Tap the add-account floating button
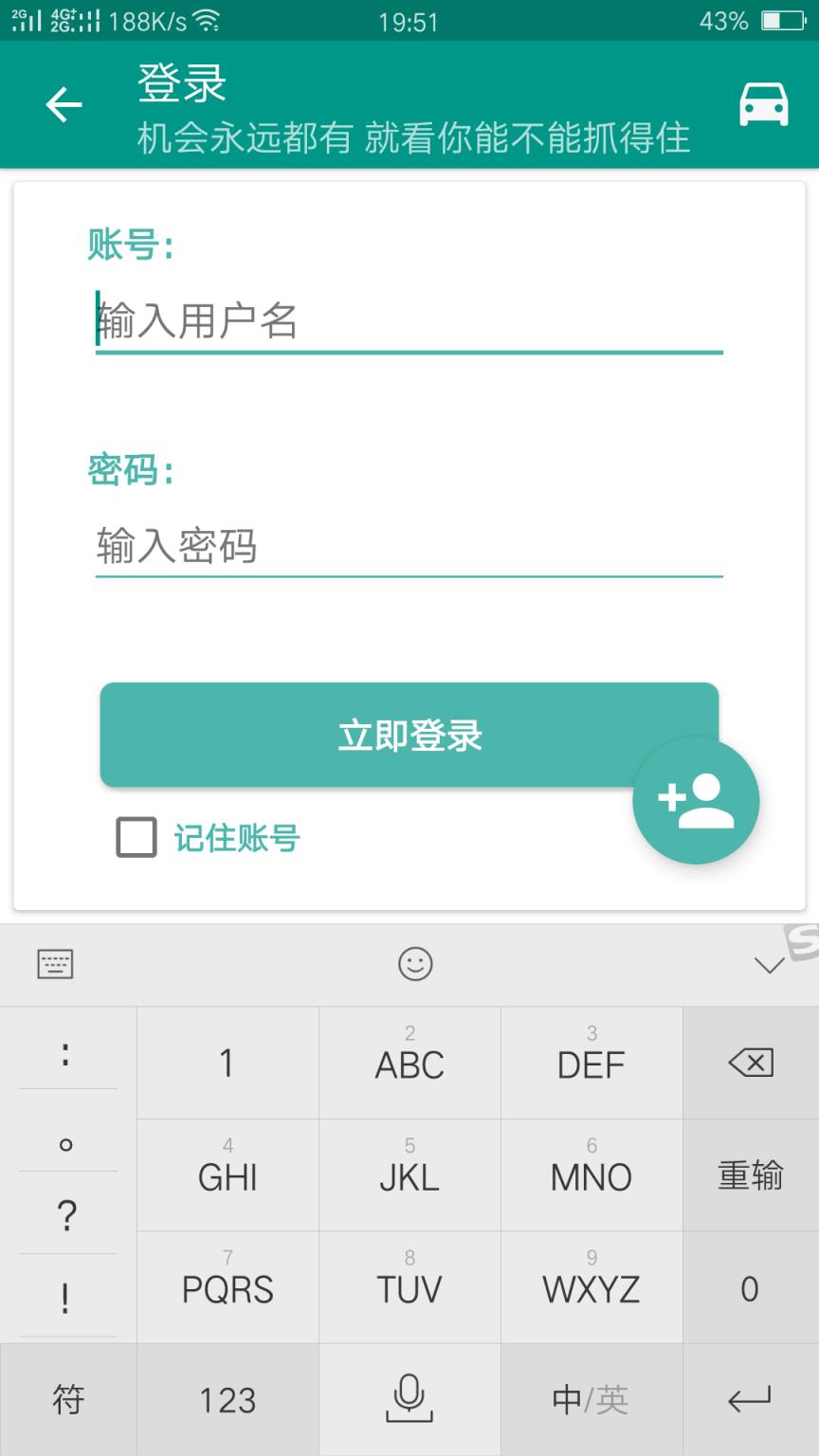819x1456 pixels. [x=695, y=800]
